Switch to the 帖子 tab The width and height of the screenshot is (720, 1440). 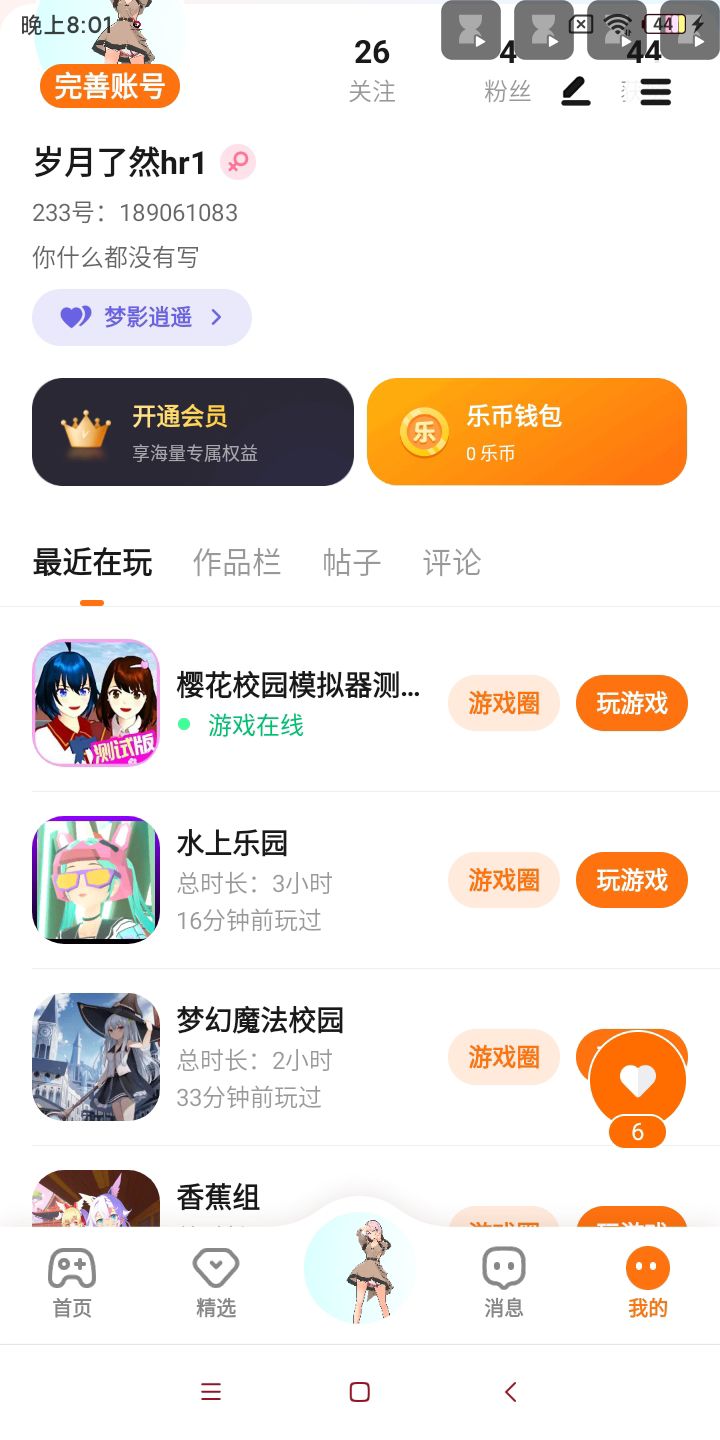coord(352,563)
